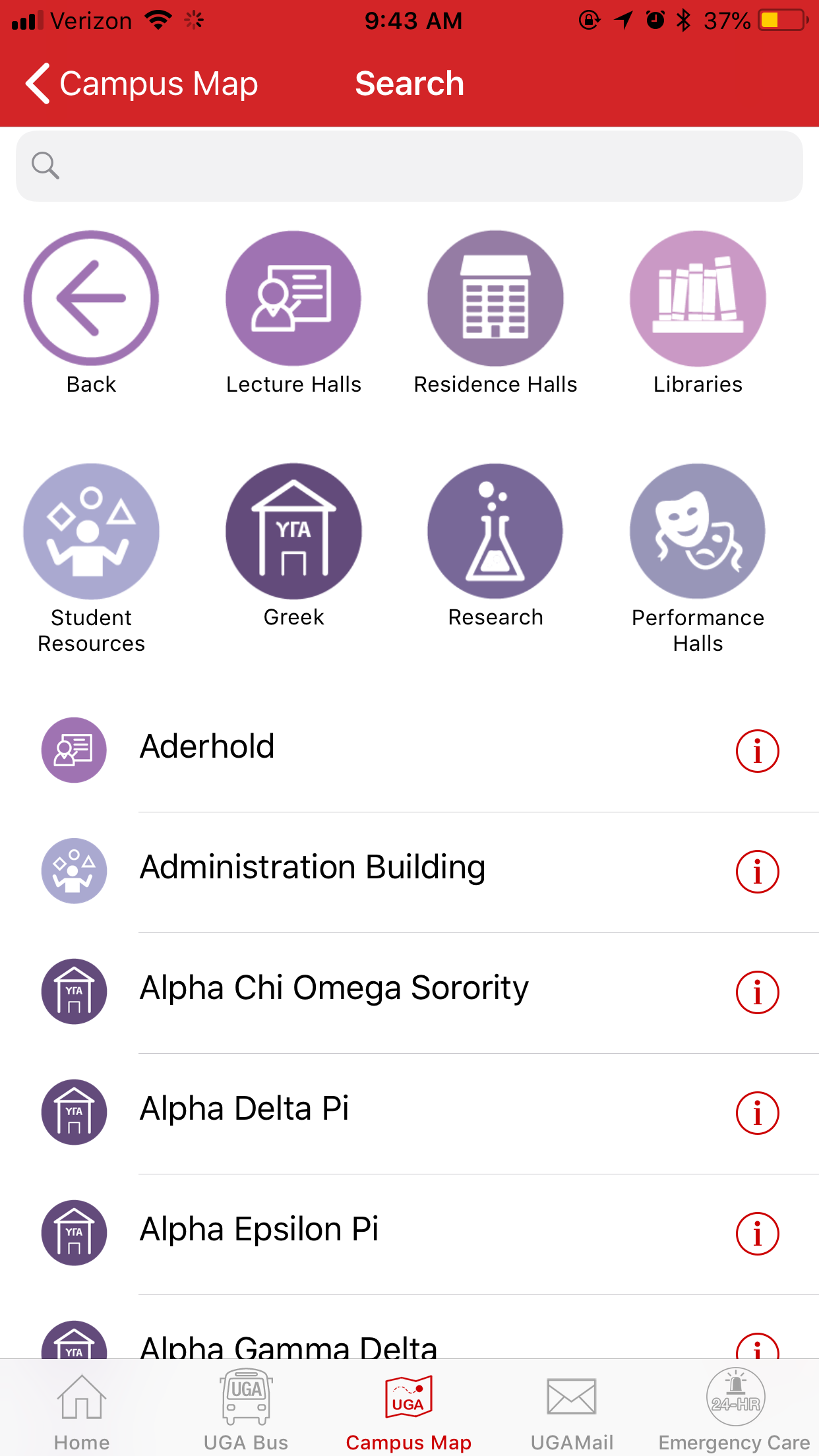
Task: Filter by Greek houses
Action: [x=293, y=531]
